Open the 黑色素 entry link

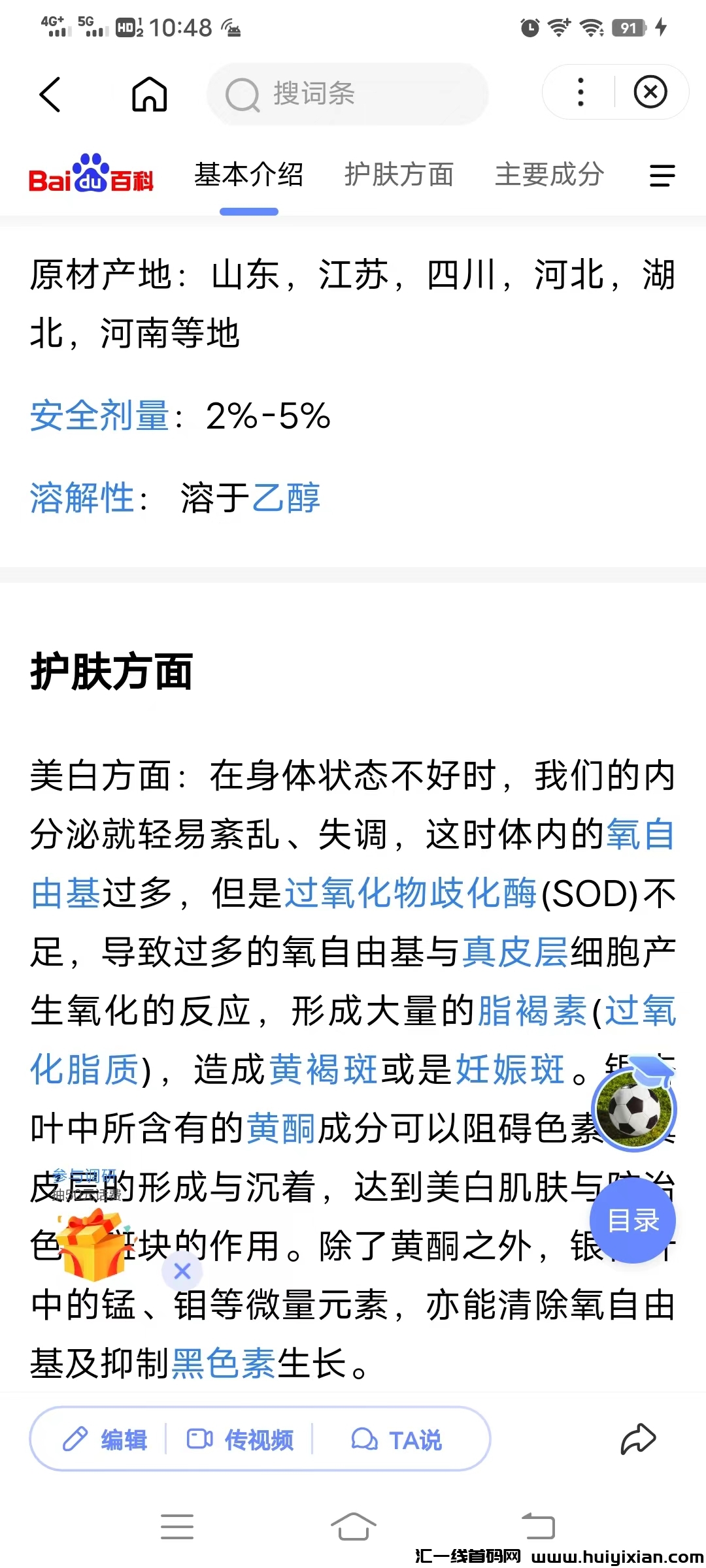[x=224, y=1364]
